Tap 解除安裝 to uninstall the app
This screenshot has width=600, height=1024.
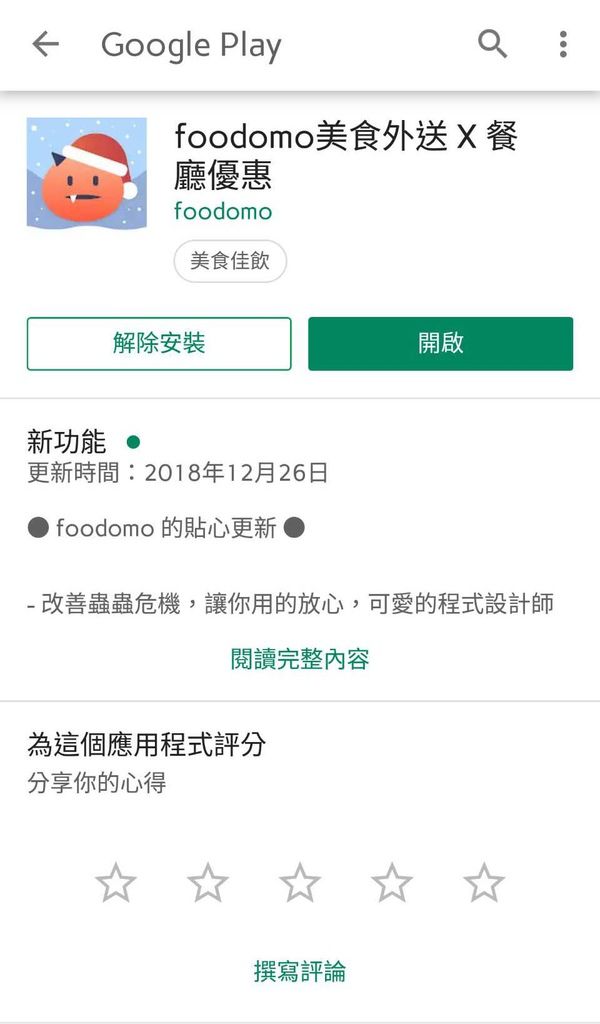[x=159, y=344]
